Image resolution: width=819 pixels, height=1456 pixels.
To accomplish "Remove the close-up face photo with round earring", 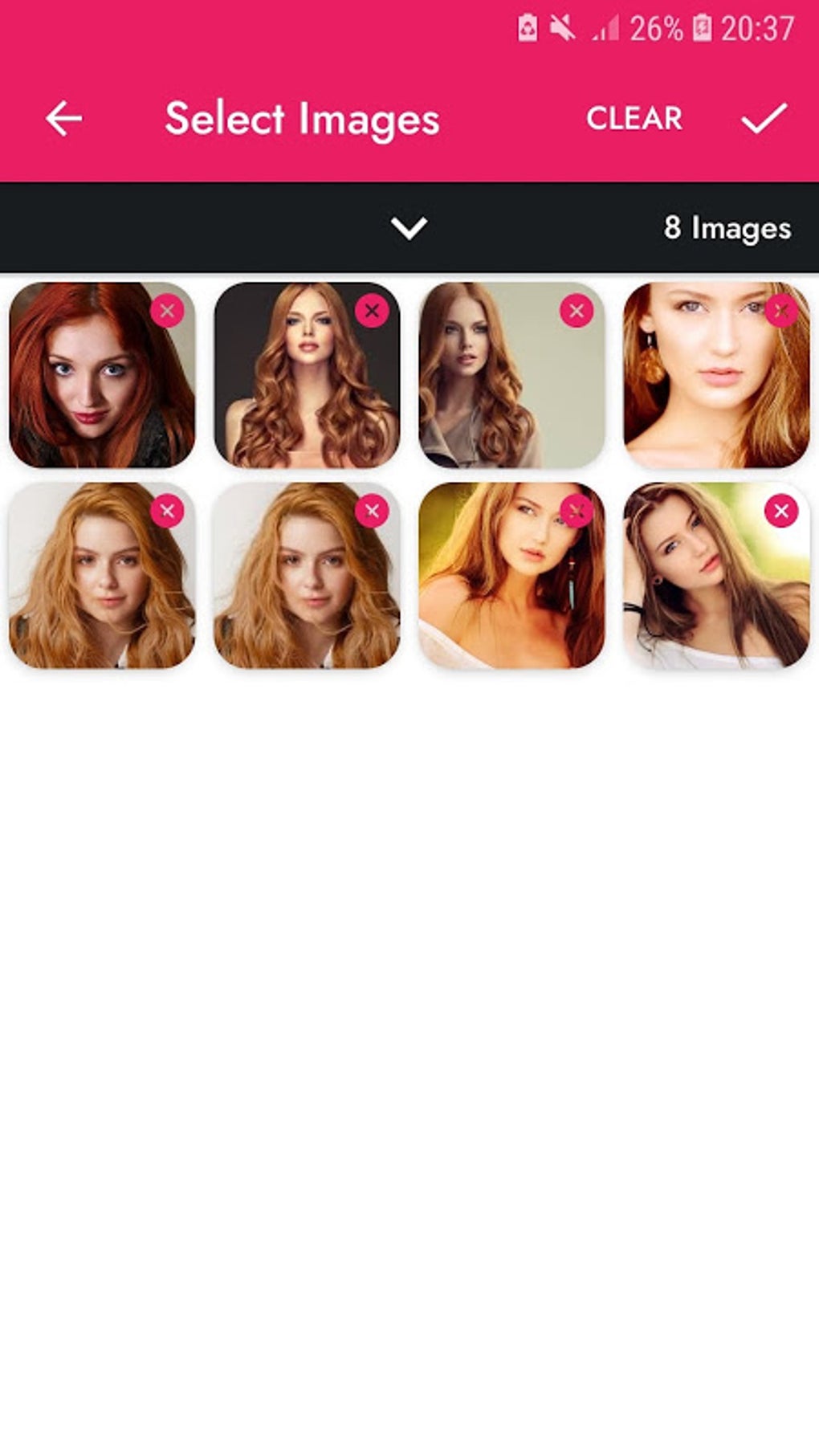I will coord(781,311).
